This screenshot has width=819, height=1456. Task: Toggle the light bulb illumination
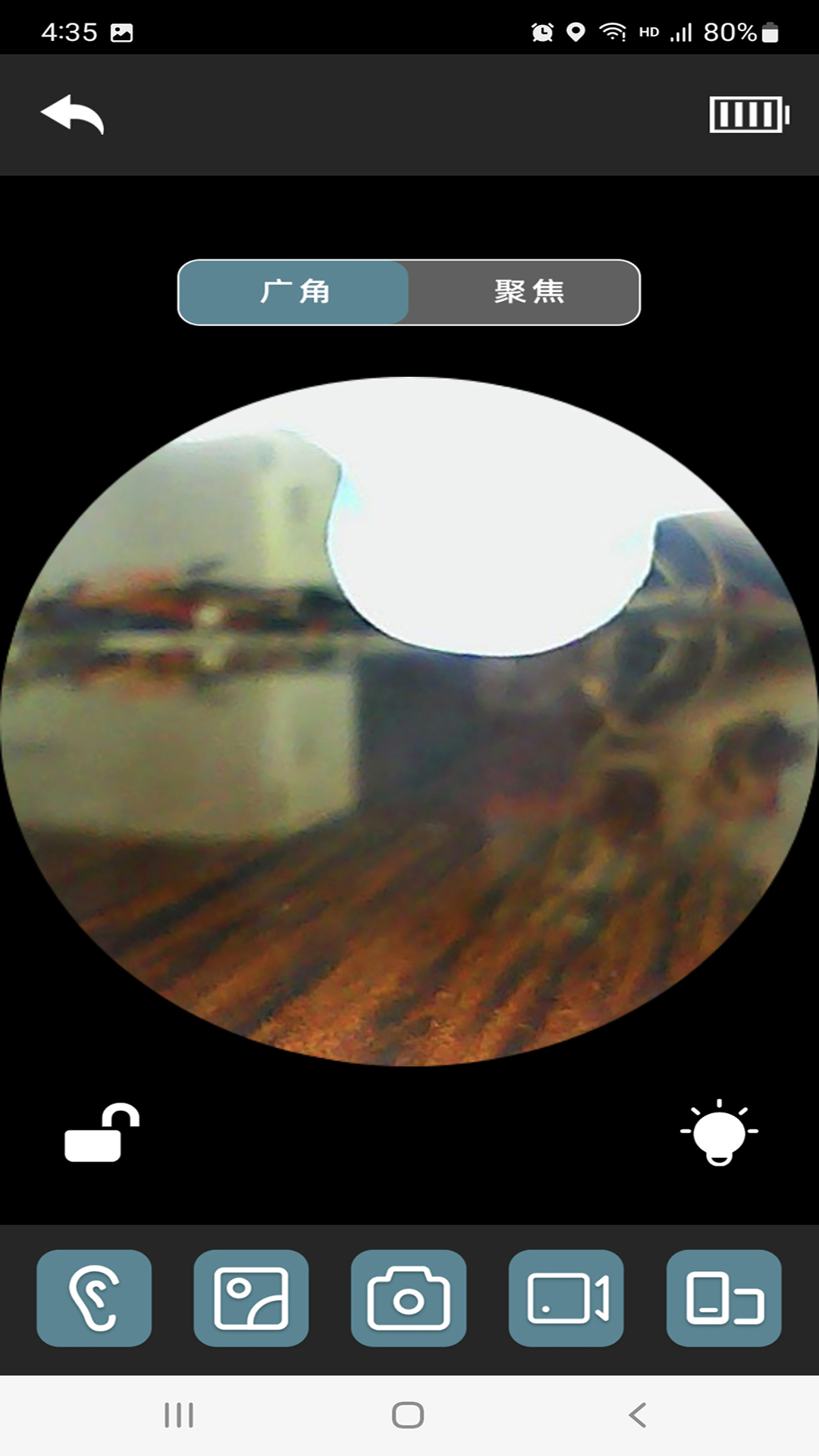719,1132
